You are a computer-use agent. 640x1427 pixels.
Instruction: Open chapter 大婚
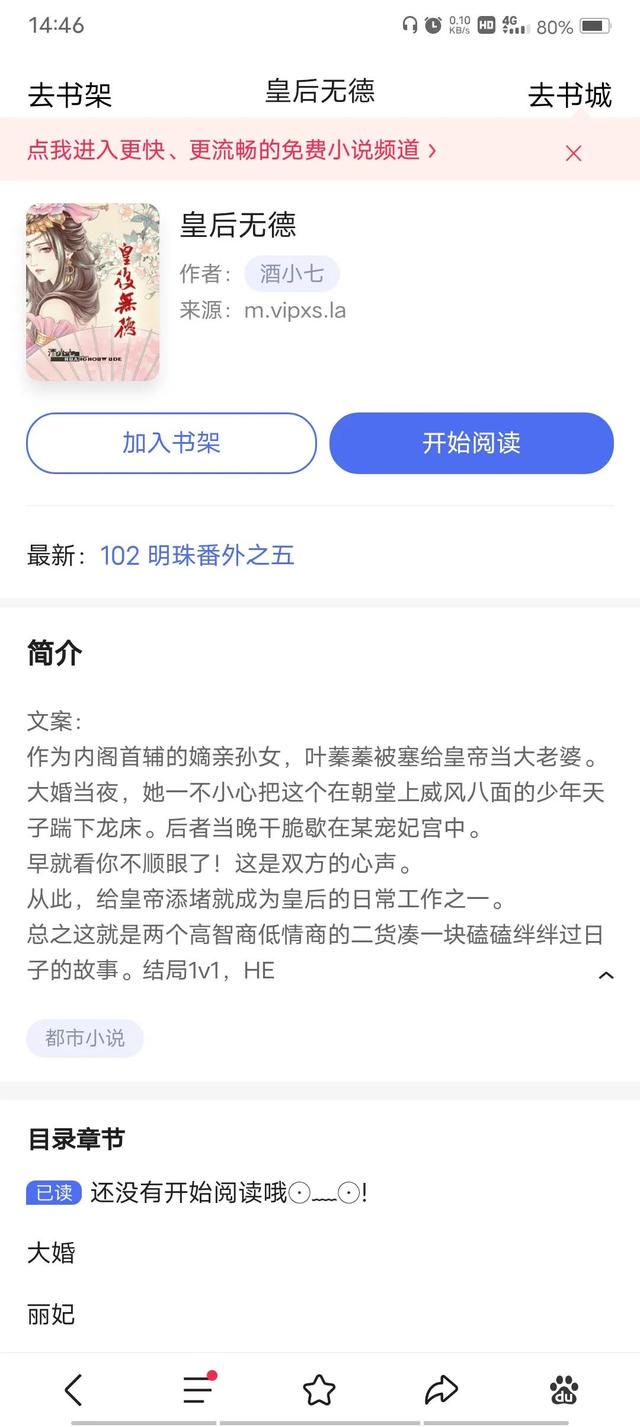(51, 1253)
